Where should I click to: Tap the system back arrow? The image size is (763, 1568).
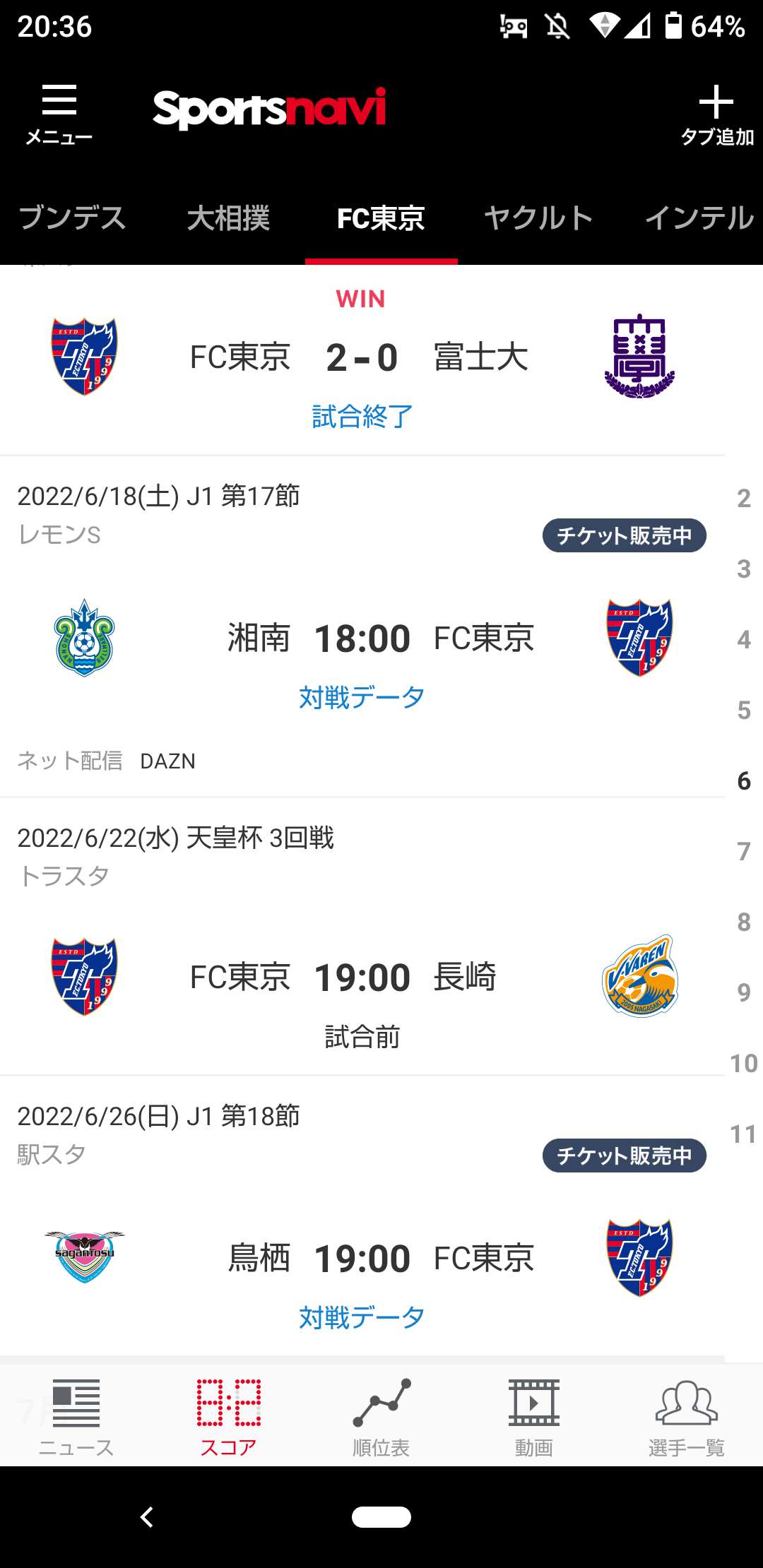147,1516
